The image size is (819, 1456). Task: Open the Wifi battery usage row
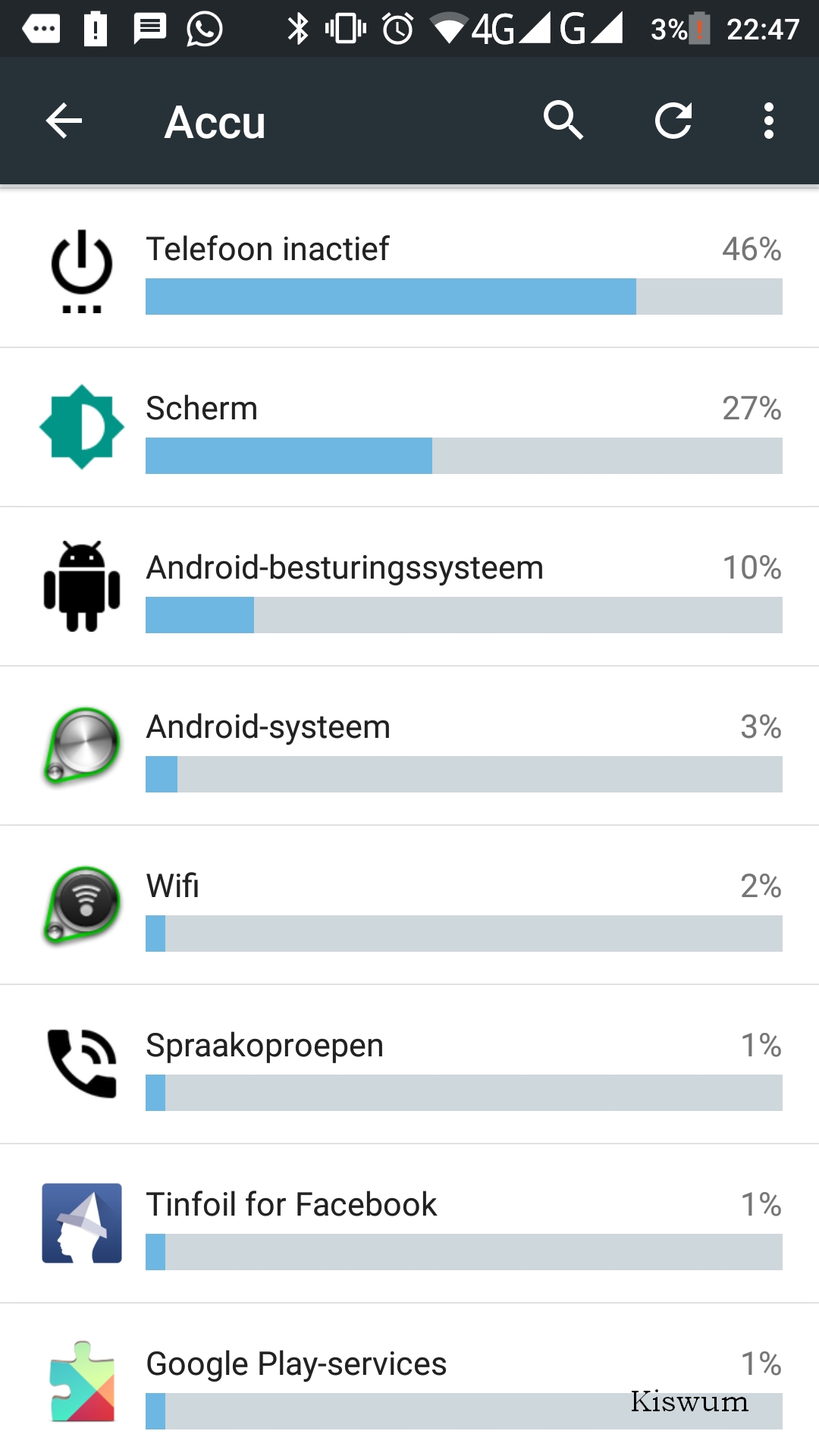click(x=409, y=905)
